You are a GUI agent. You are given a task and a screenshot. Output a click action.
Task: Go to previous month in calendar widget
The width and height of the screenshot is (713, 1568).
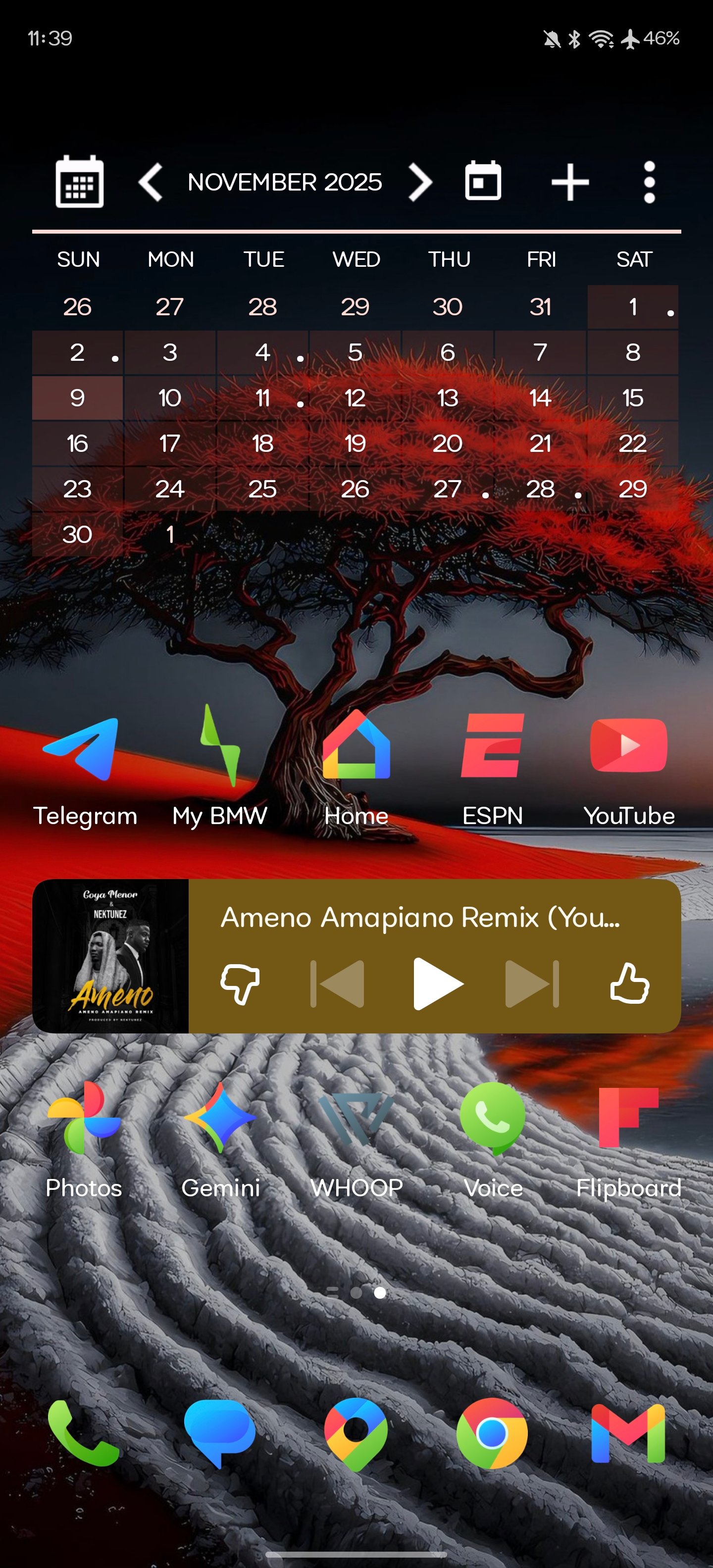point(151,182)
